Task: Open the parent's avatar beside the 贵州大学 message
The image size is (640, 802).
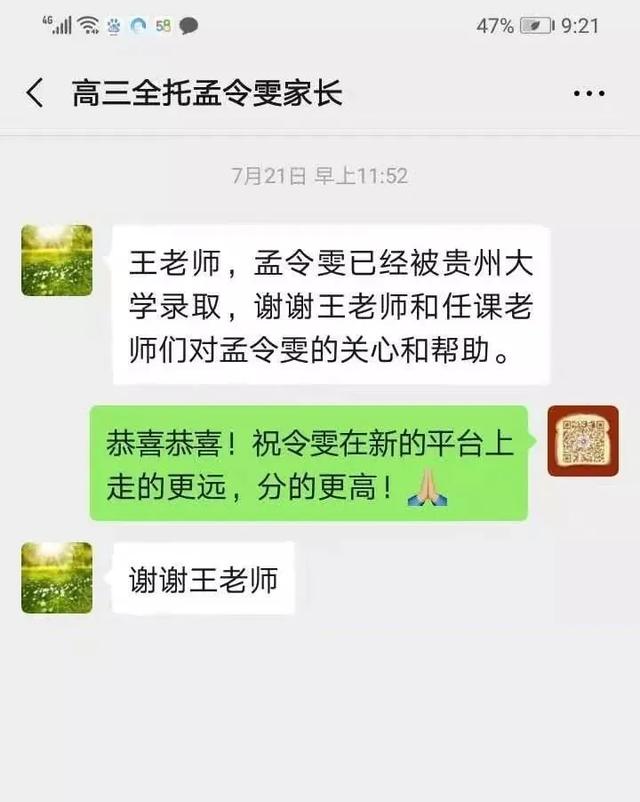Action: point(57,260)
